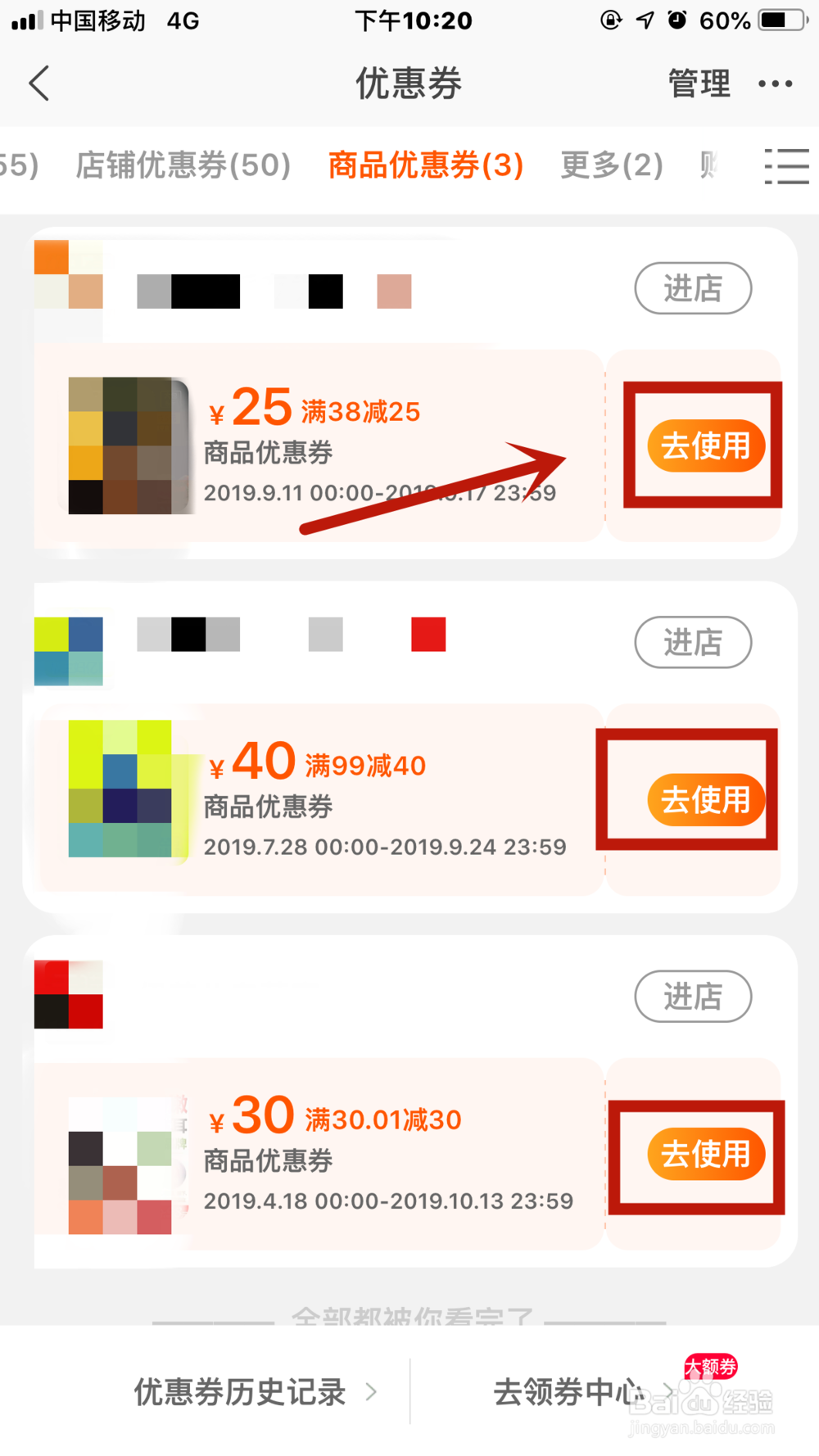Tap the 管理 button
The height and width of the screenshot is (1456, 819).
pos(698,83)
